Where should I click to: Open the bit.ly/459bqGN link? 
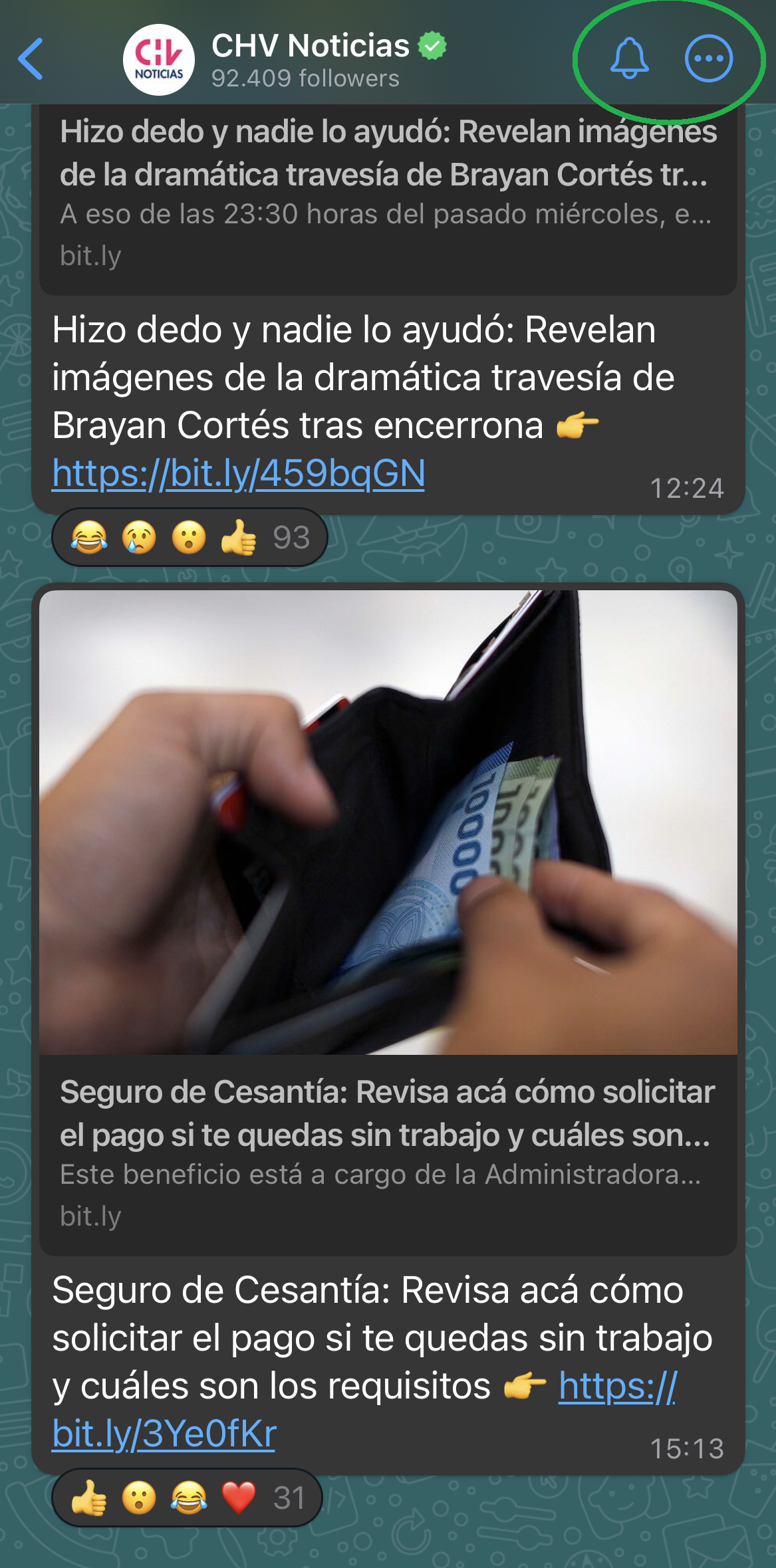tap(238, 474)
